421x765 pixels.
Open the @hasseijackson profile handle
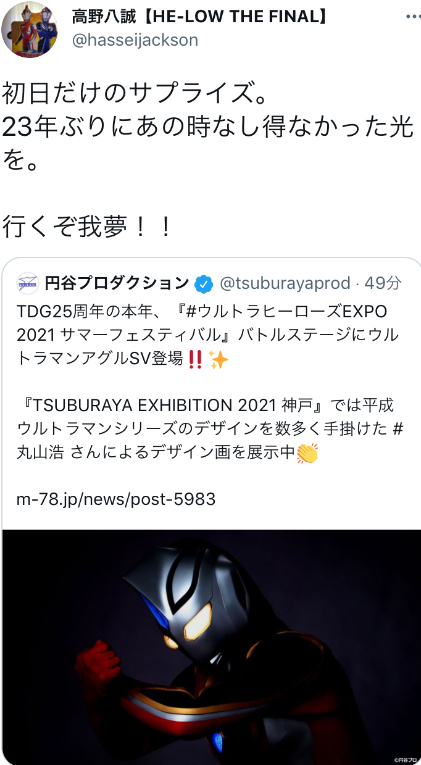pos(135,40)
